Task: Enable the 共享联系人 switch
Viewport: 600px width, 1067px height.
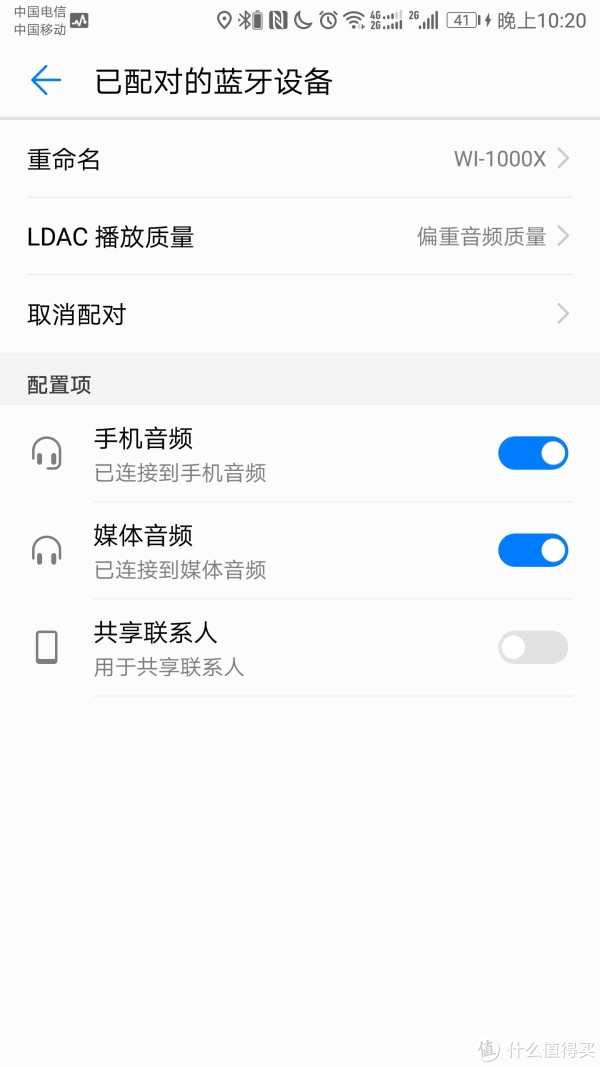Action: pyautogui.click(x=533, y=647)
